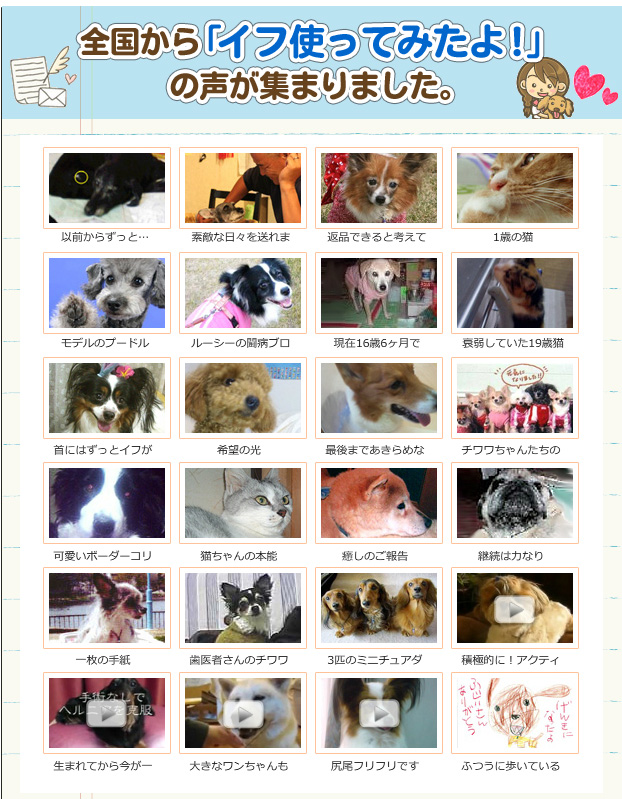622x799 pixels.
Task: Open the '現在16歳6ヶ月で' thumbnail
Action: pyautogui.click(x=378, y=292)
